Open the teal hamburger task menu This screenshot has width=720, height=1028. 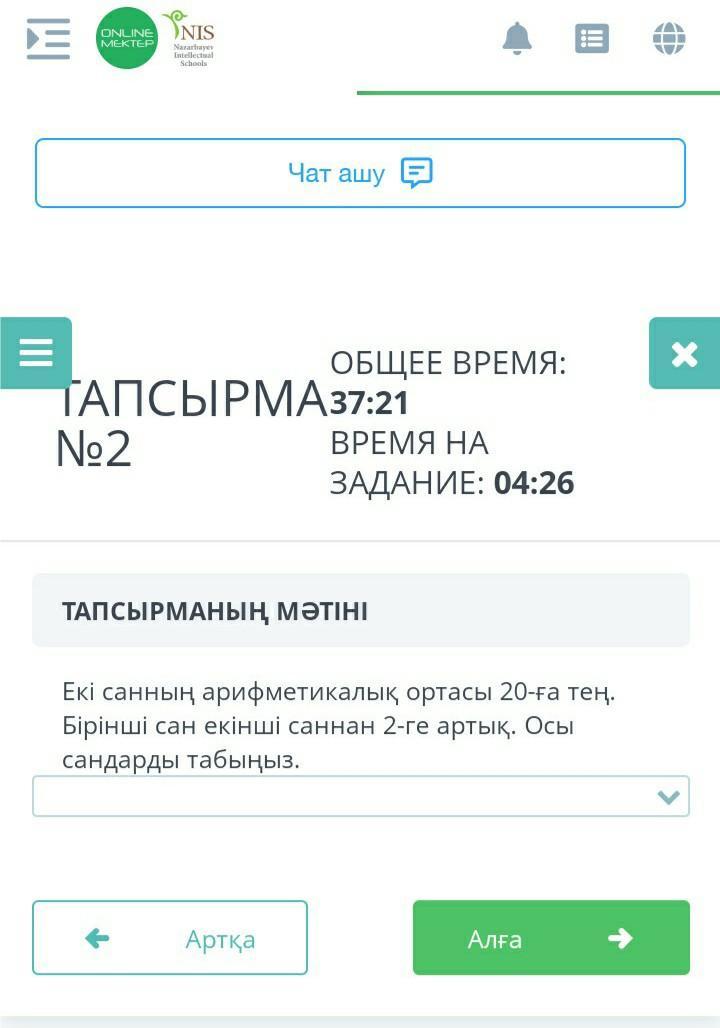(36, 353)
